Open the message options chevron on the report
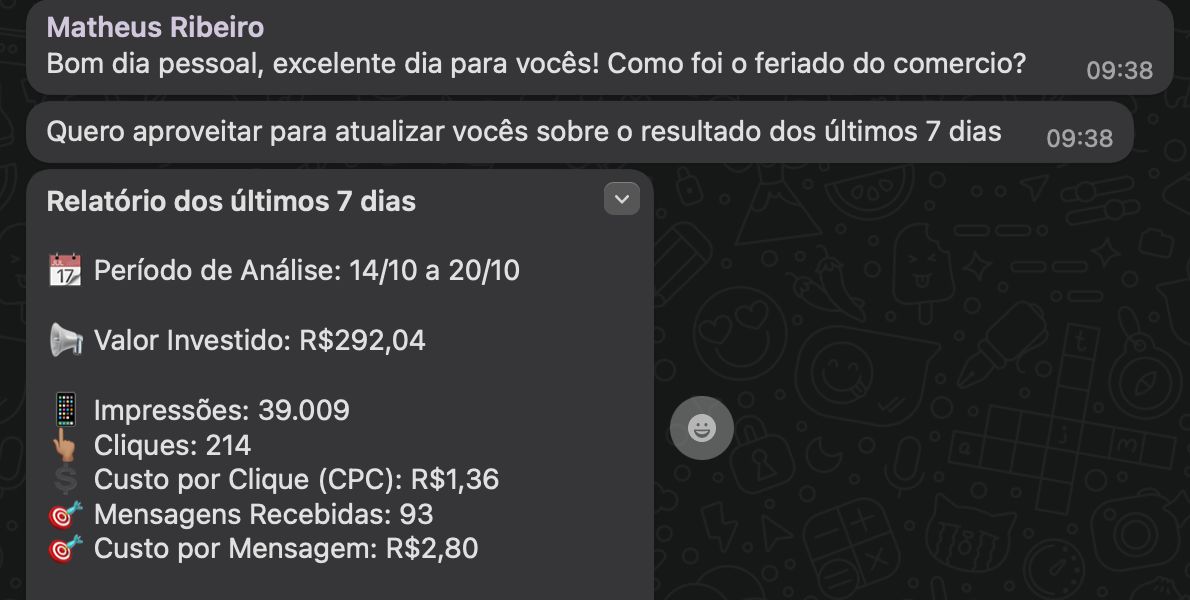Viewport: 1190px width, 600px height. (x=621, y=199)
